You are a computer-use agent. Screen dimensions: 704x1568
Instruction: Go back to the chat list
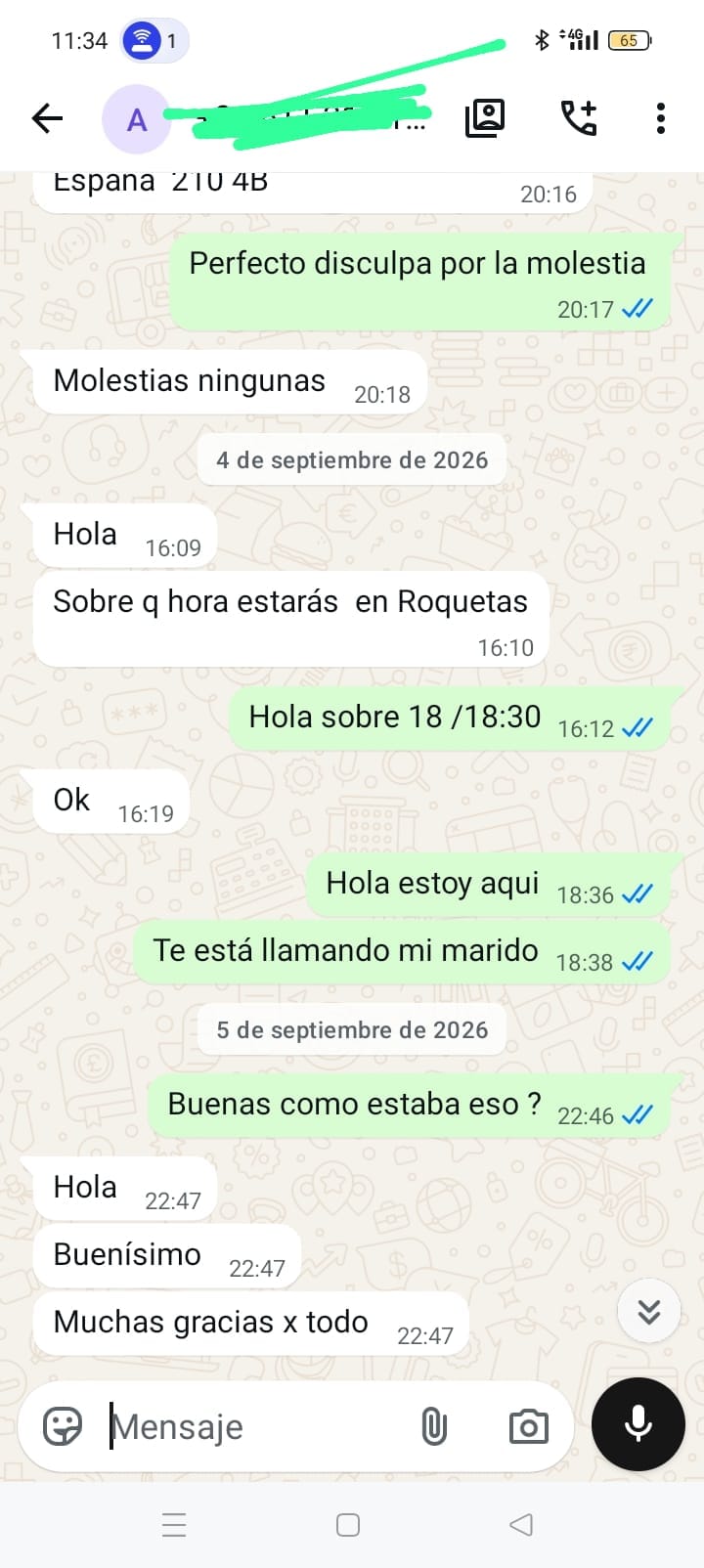click(x=47, y=119)
